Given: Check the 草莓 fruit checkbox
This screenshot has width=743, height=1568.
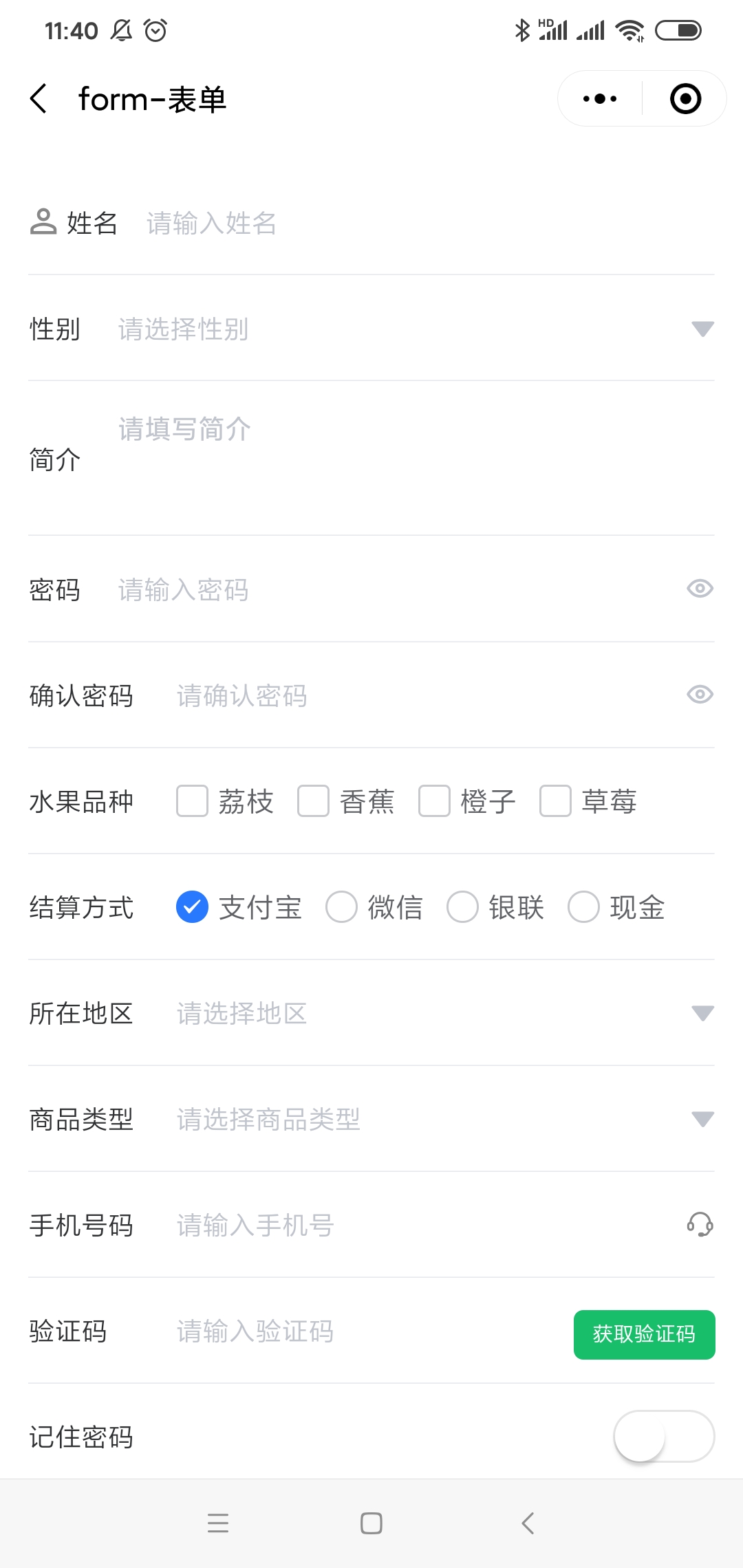Looking at the screenshot, I should pyautogui.click(x=554, y=801).
